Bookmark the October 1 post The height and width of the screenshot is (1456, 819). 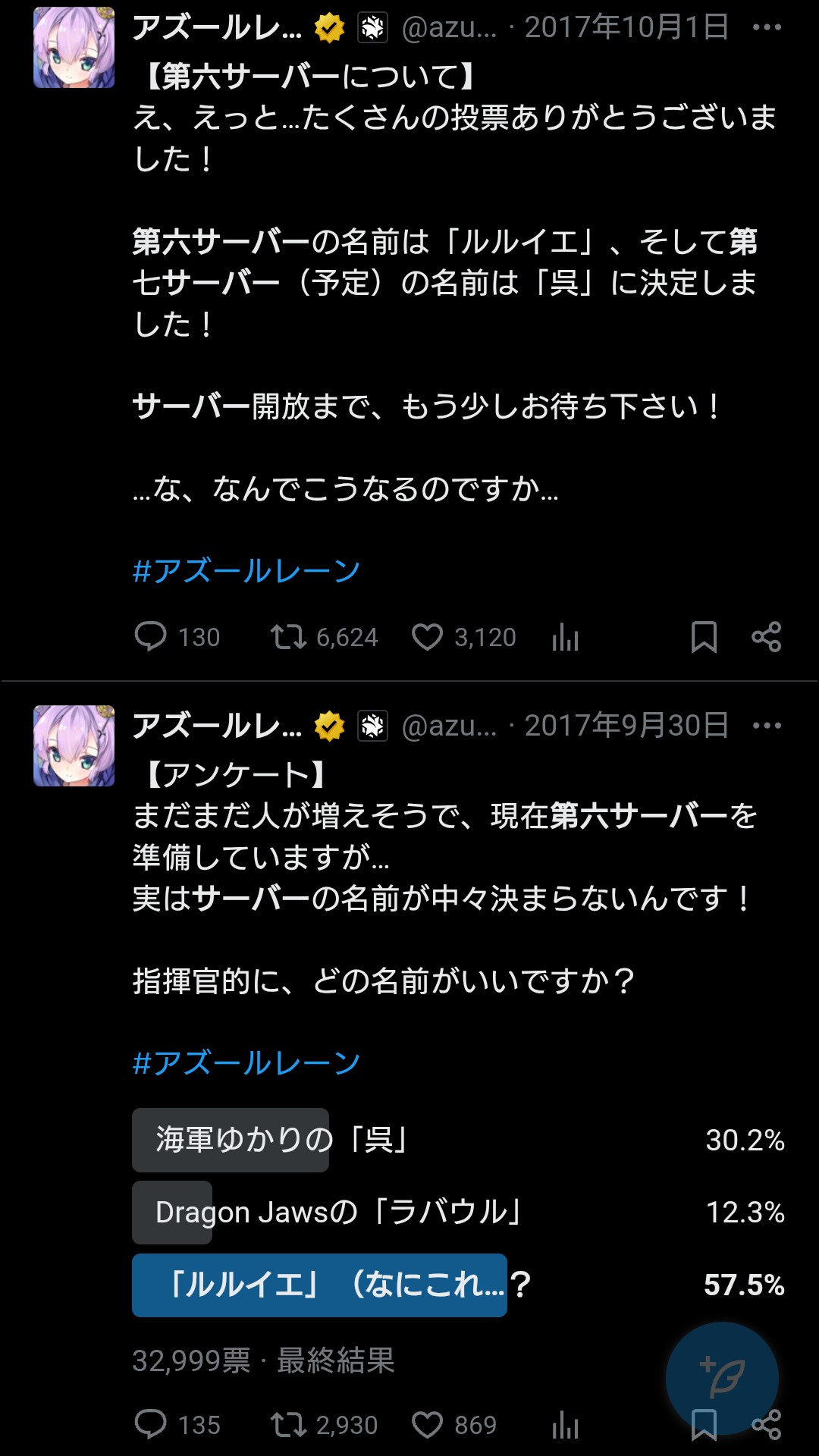(x=704, y=637)
